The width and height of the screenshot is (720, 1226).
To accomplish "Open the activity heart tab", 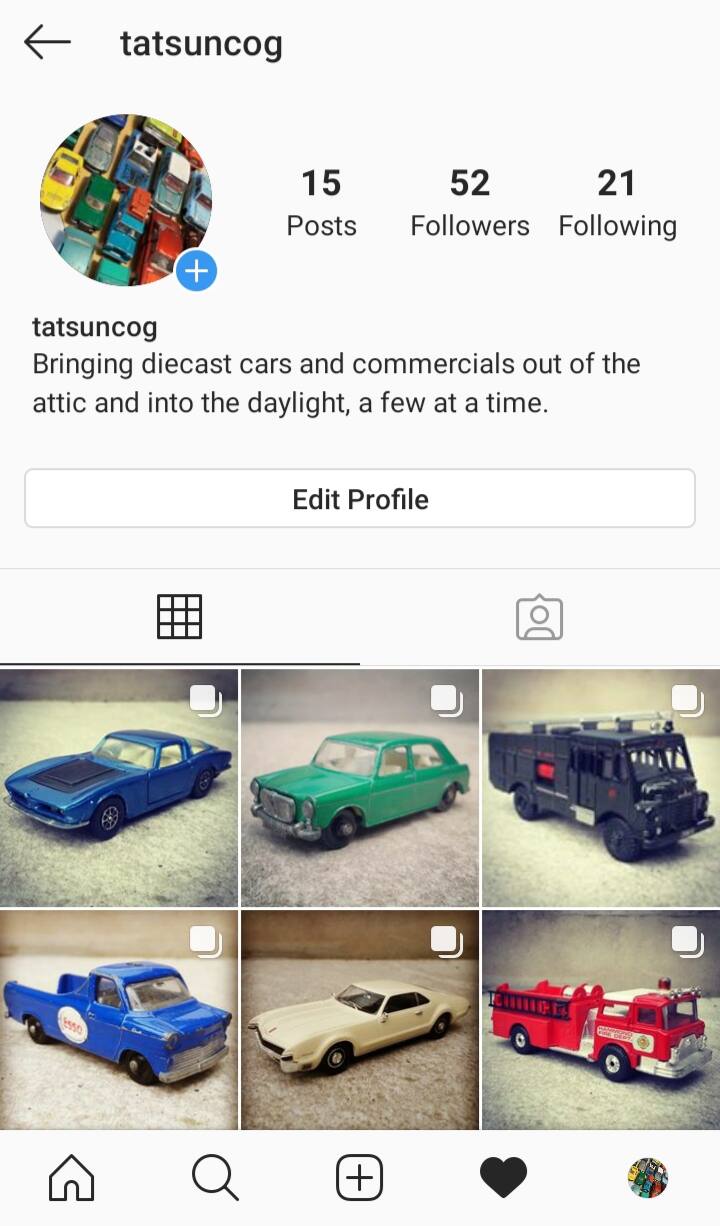I will pos(504,1178).
